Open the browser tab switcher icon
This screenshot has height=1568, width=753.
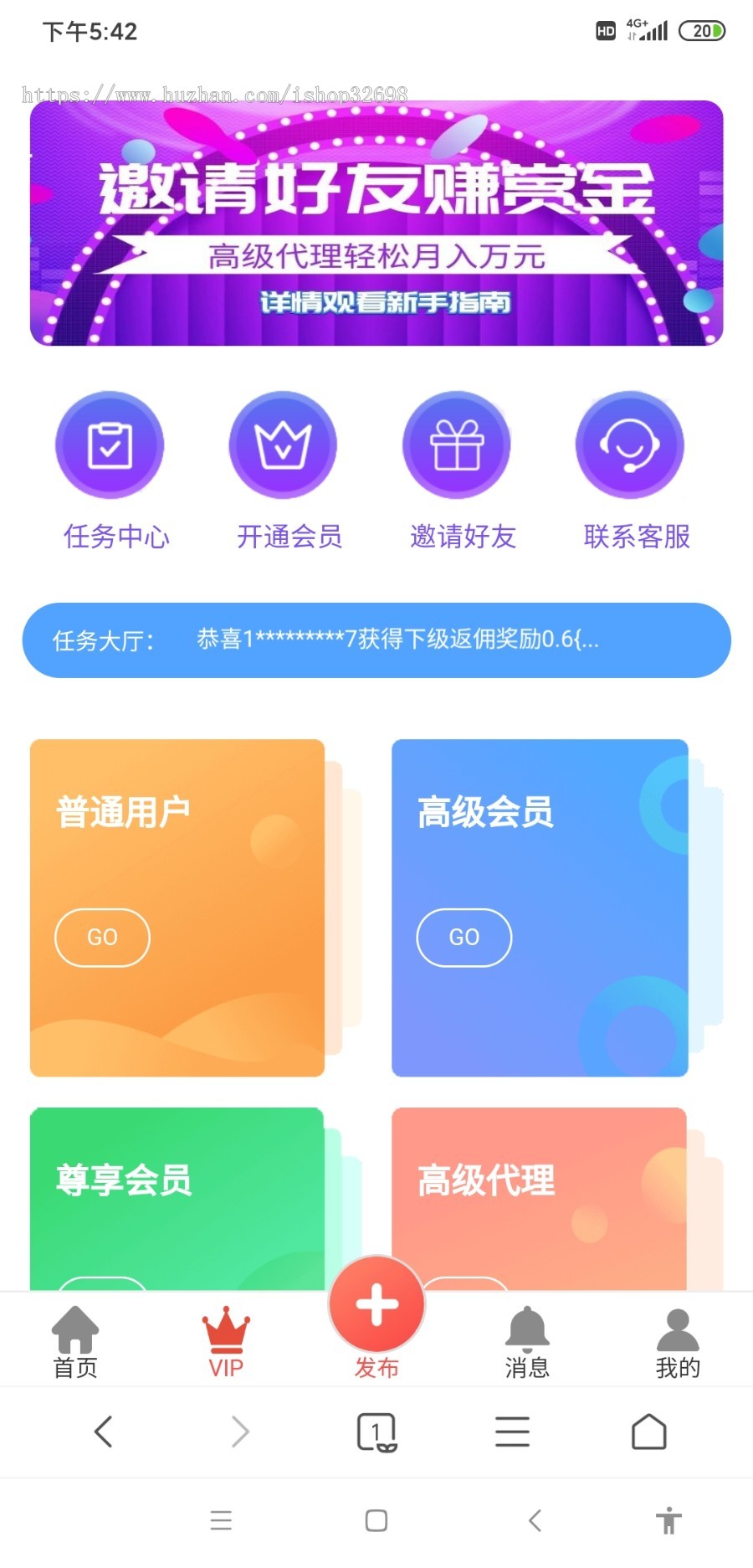click(376, 1432)
